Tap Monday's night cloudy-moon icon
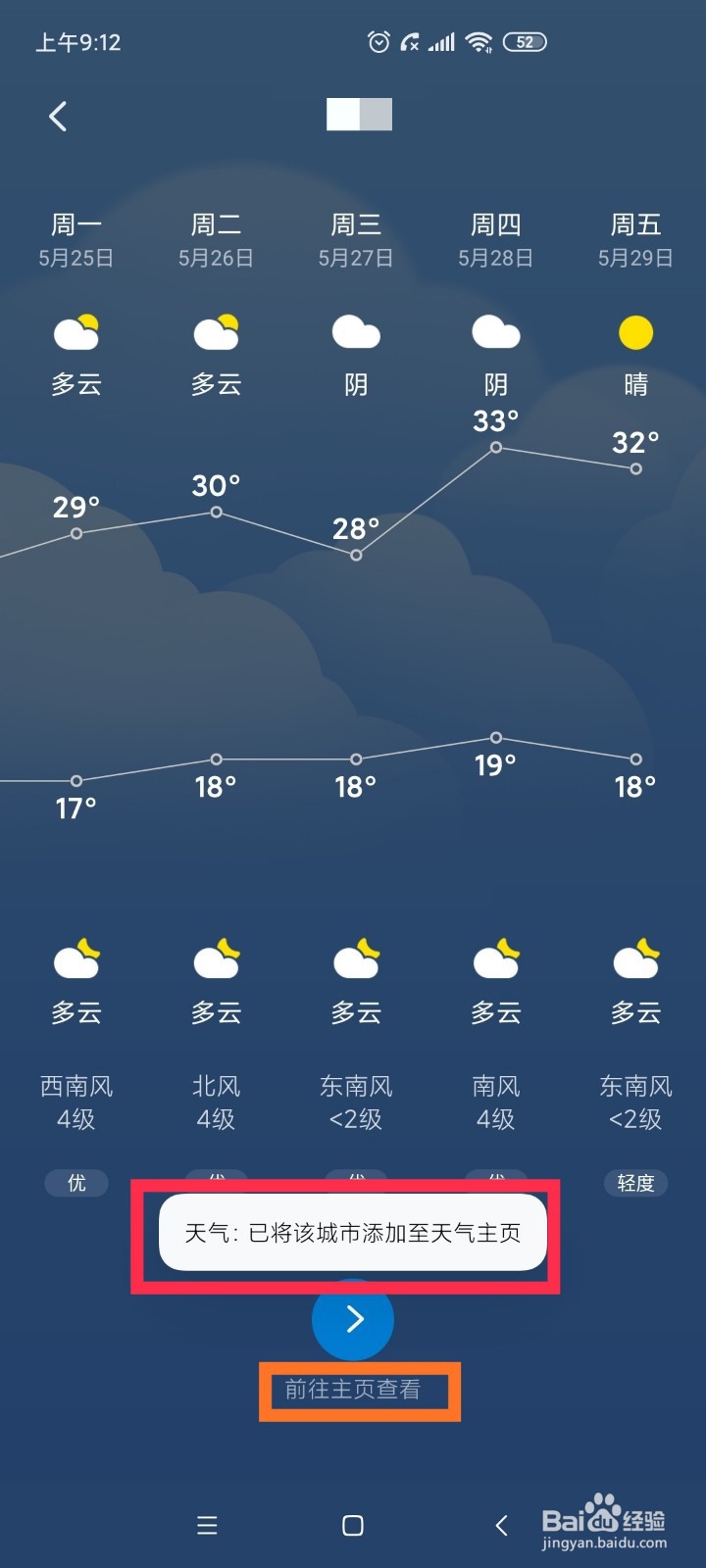 pyautogui.click(x=76, y=960)
